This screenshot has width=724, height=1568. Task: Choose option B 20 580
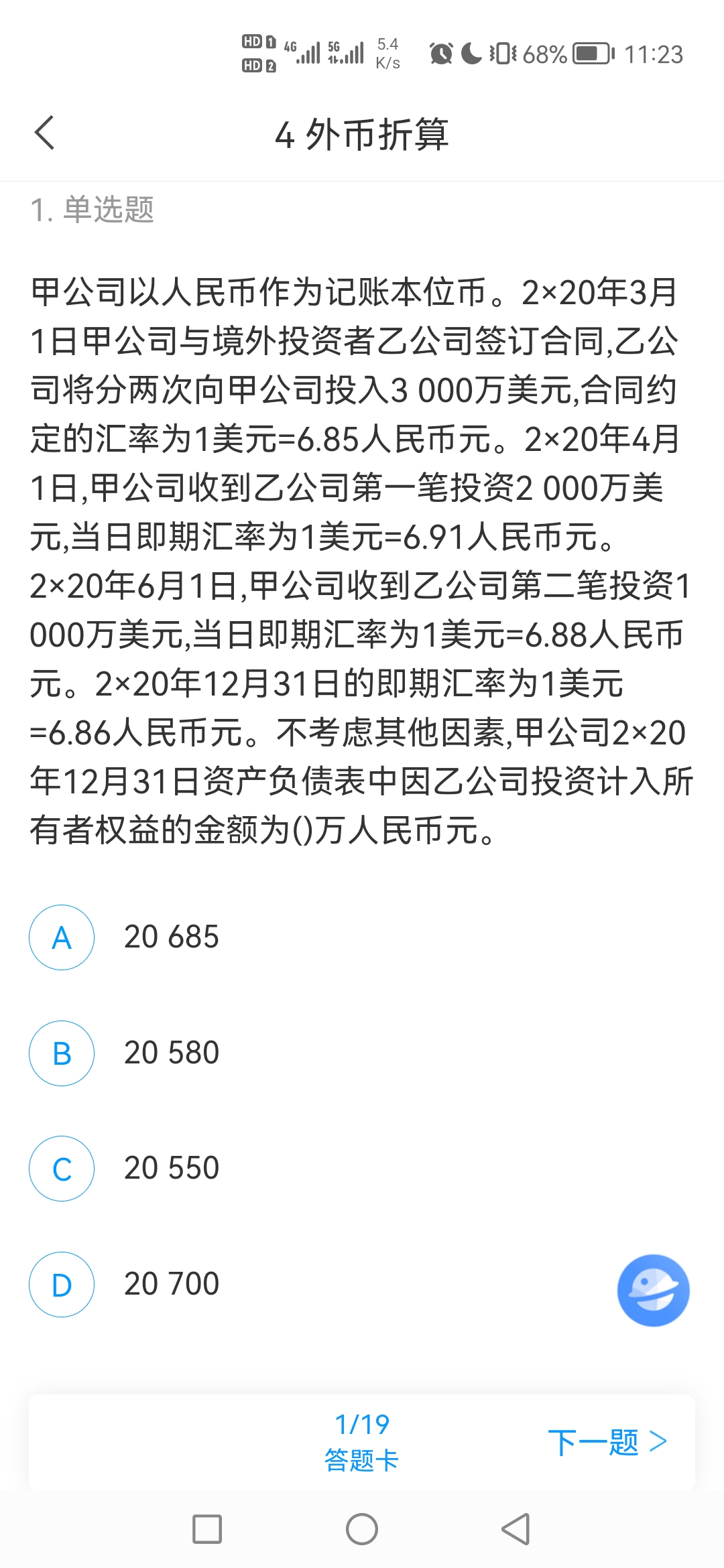62,1053
